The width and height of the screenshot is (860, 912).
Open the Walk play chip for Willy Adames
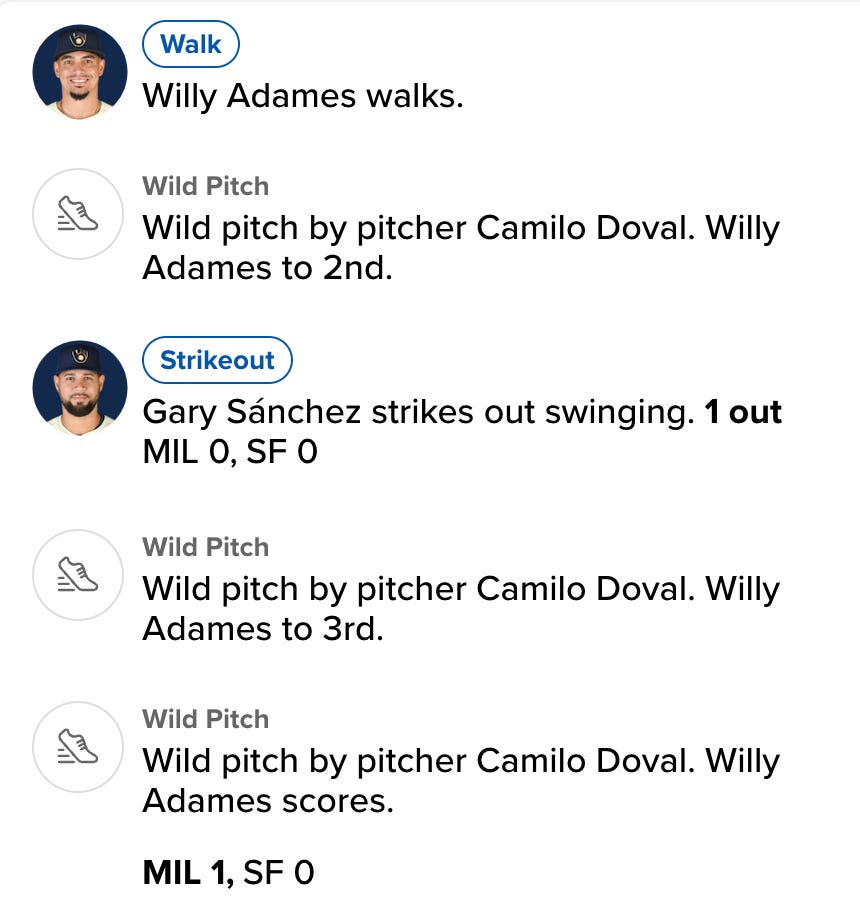[191, 45]
